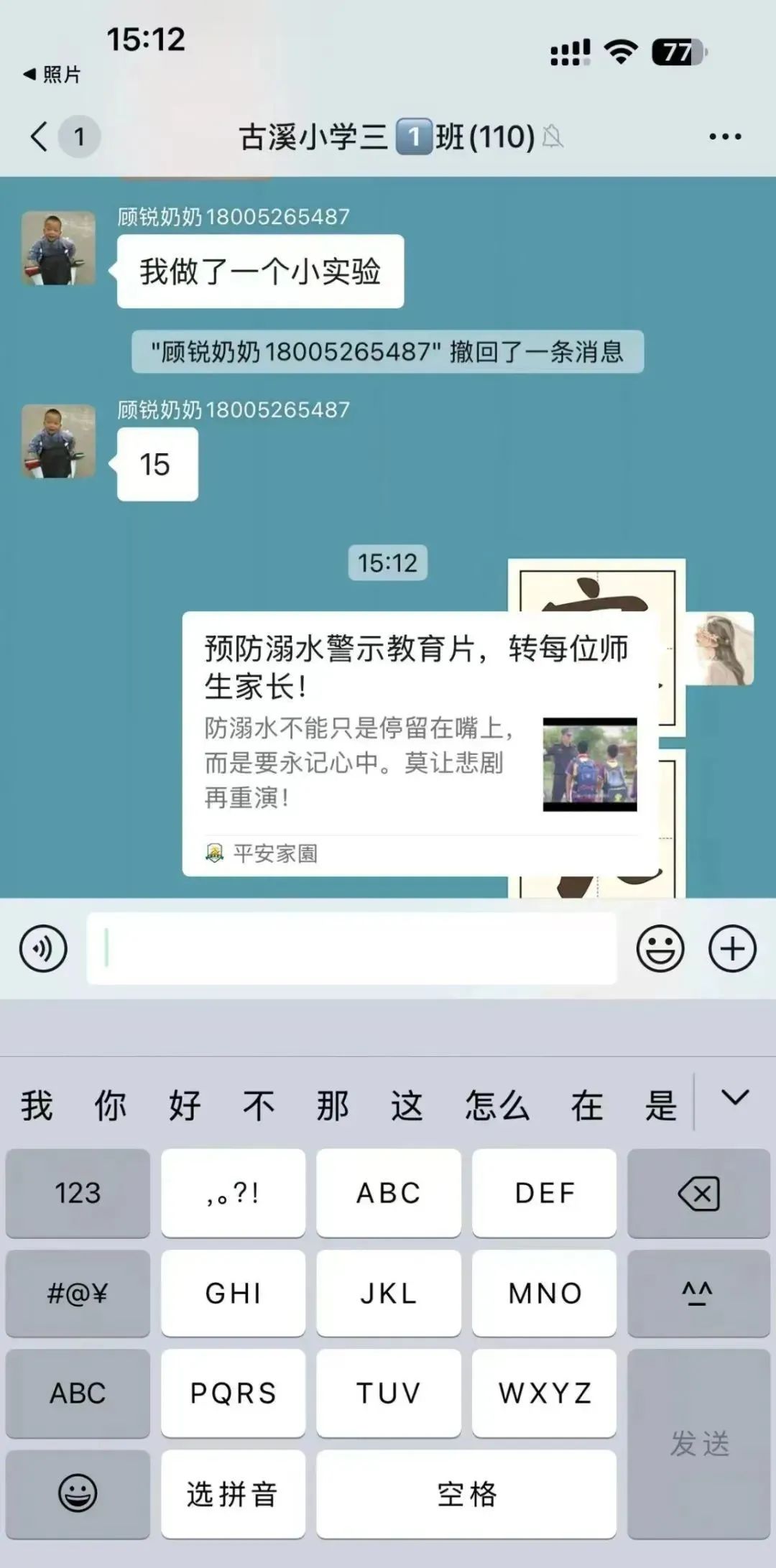
Task: Tap the 空格 space key
Action: click(466, 1494)
